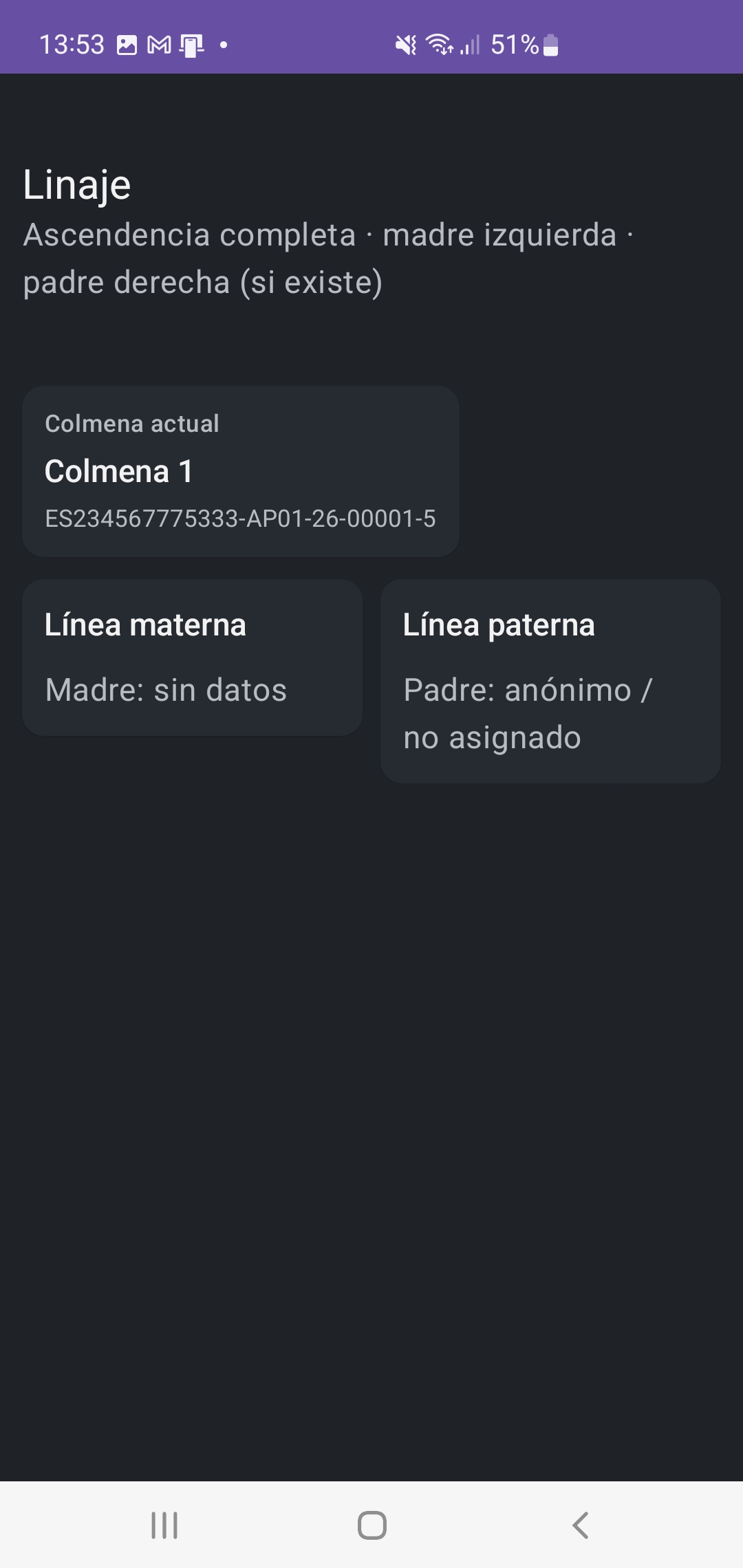
Task: Tap the muted sound status icon
Action: pos(406,44)
